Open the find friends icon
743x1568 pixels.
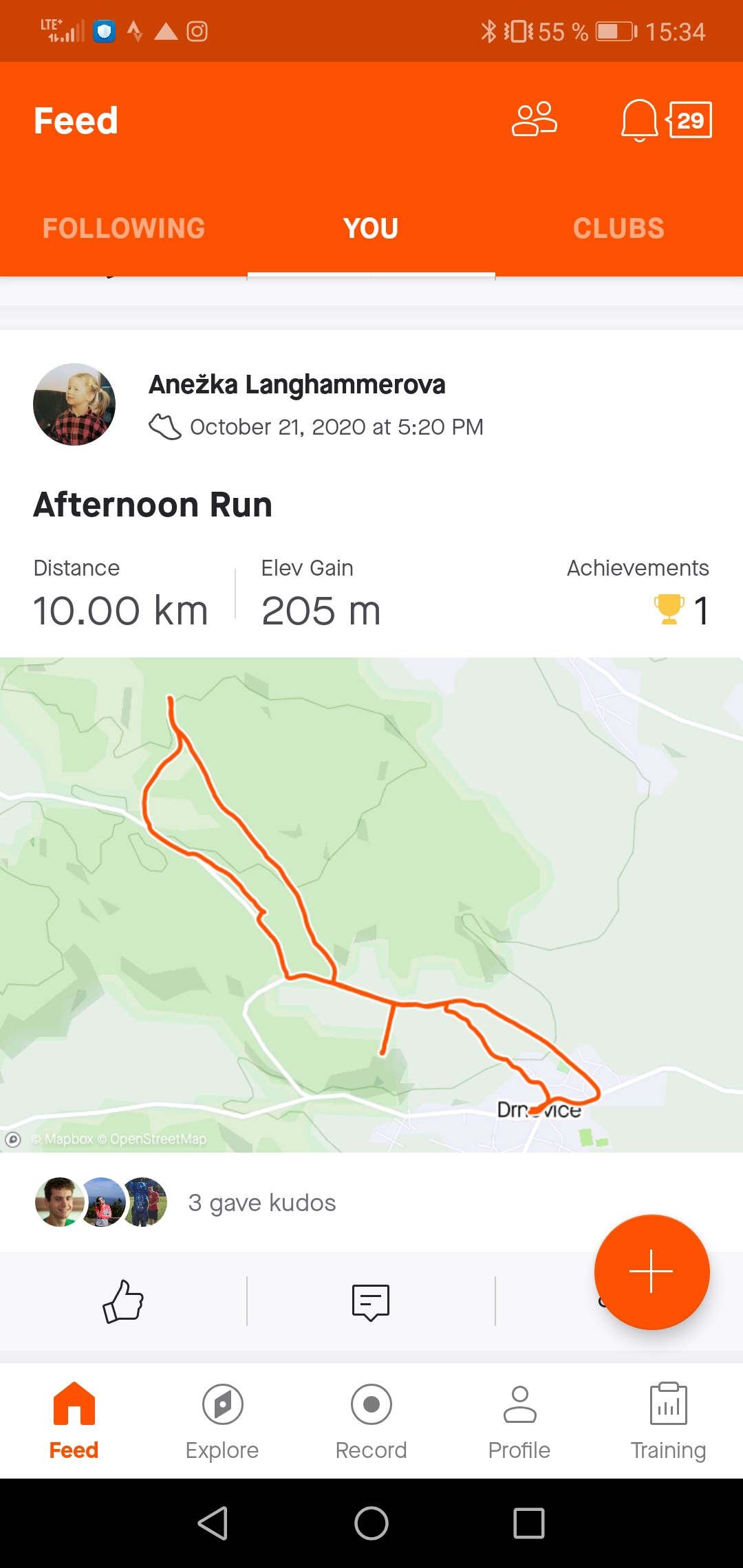[x=535, y=120]
